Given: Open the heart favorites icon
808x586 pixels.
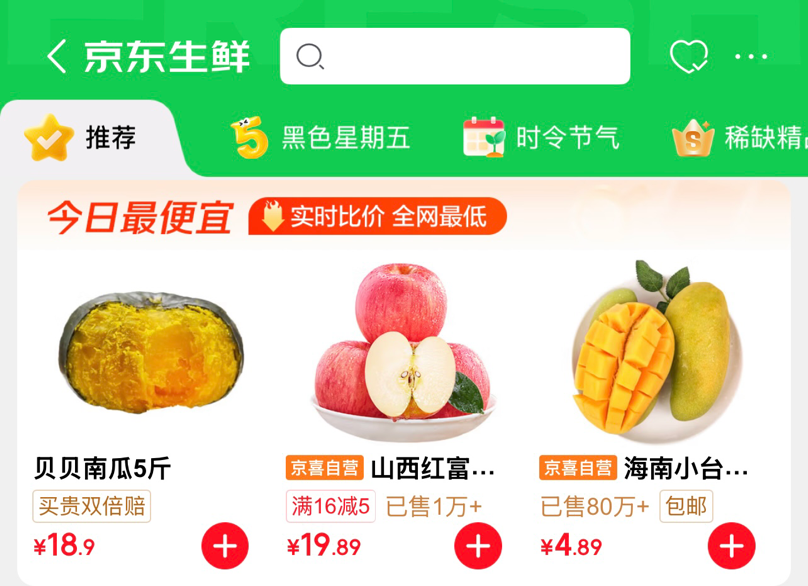Looking at the screenshot, I should (x=688, y=56).
